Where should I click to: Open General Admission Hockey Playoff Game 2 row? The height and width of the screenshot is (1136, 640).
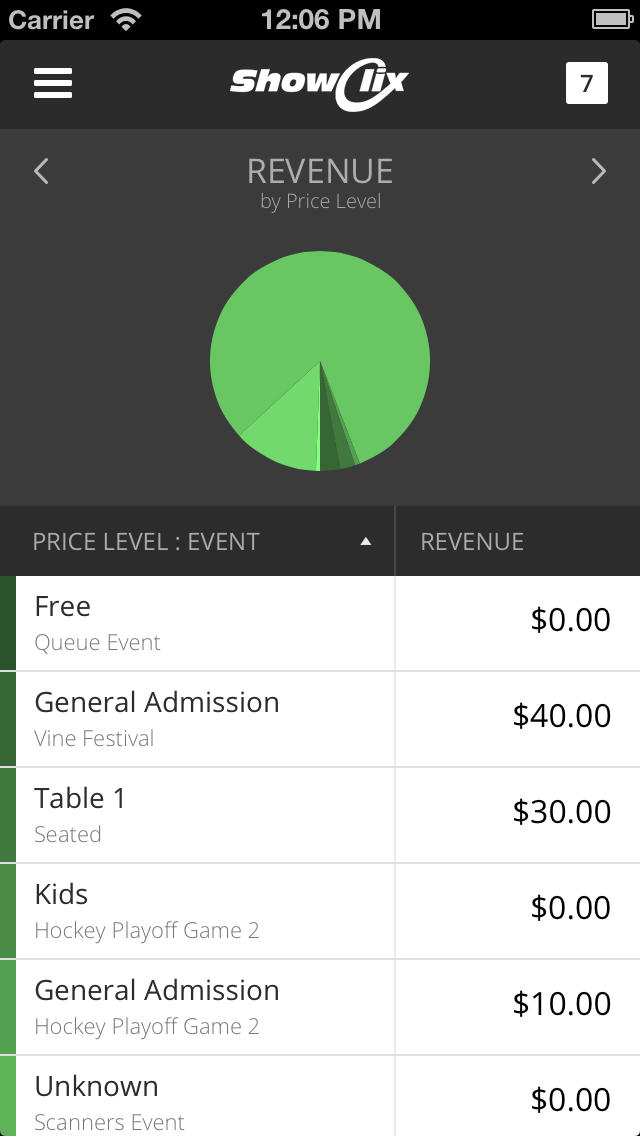320,1007
